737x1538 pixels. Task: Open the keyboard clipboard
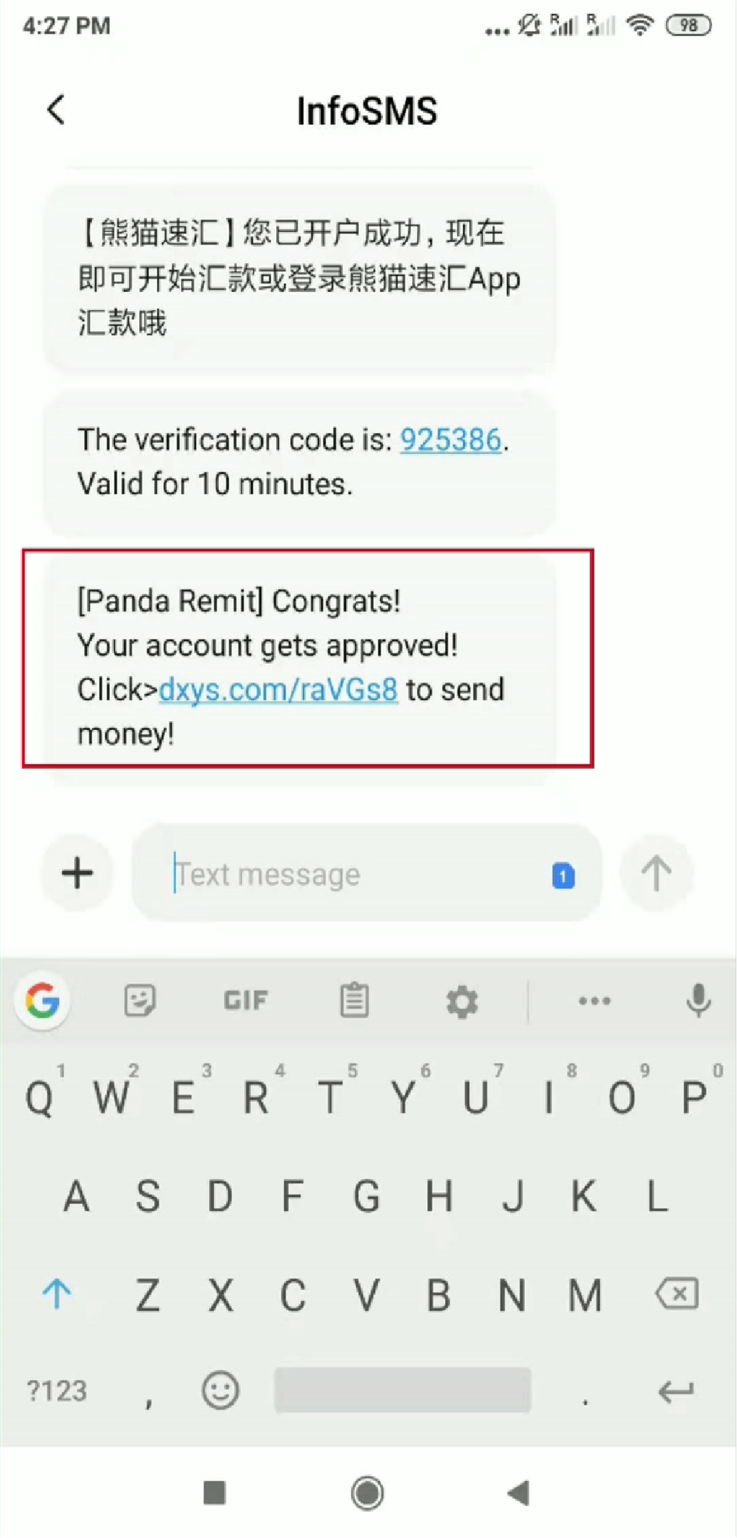pos(354,1000)
